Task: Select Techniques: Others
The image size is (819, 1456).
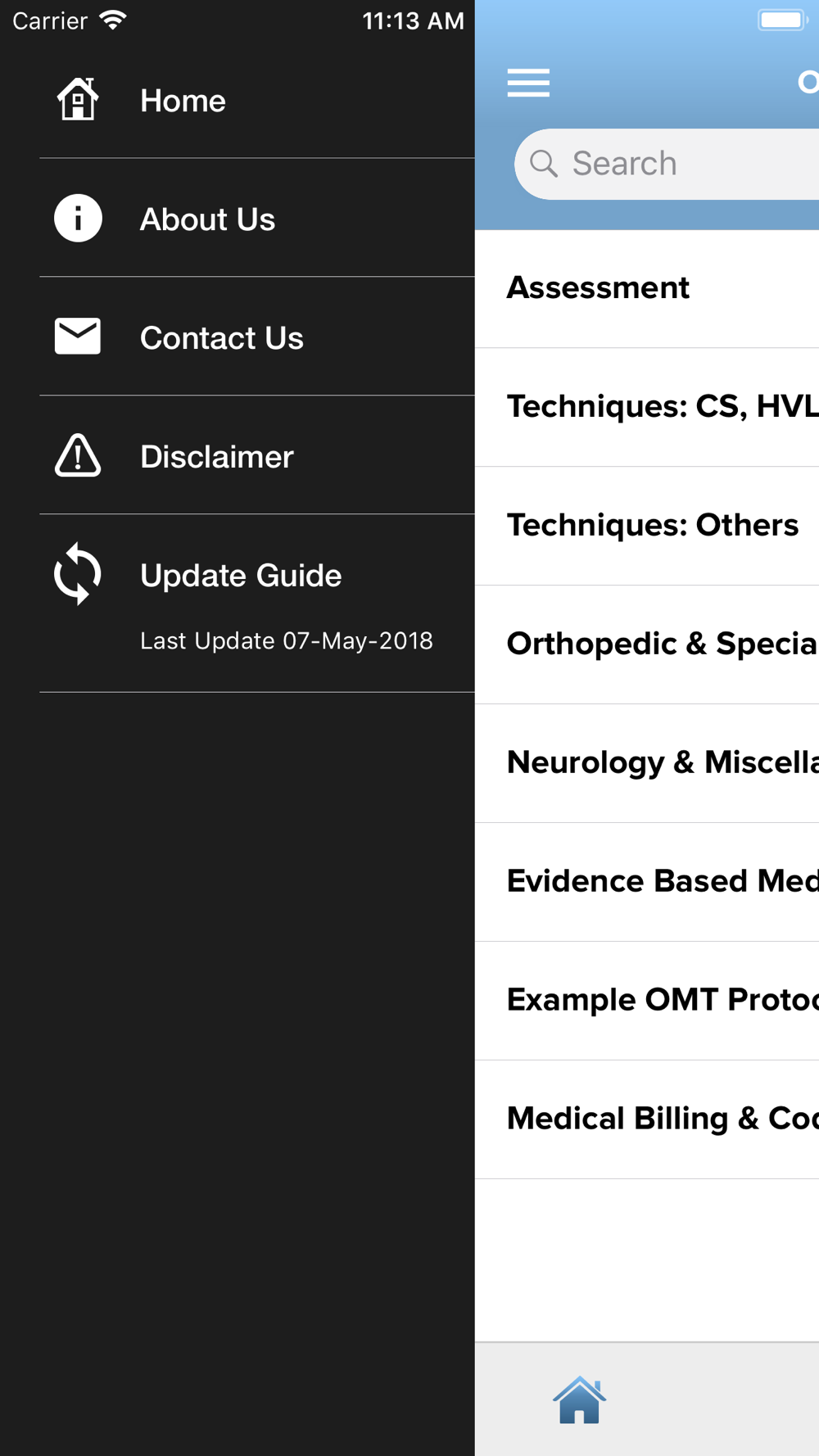Action: tap(653, 526)
